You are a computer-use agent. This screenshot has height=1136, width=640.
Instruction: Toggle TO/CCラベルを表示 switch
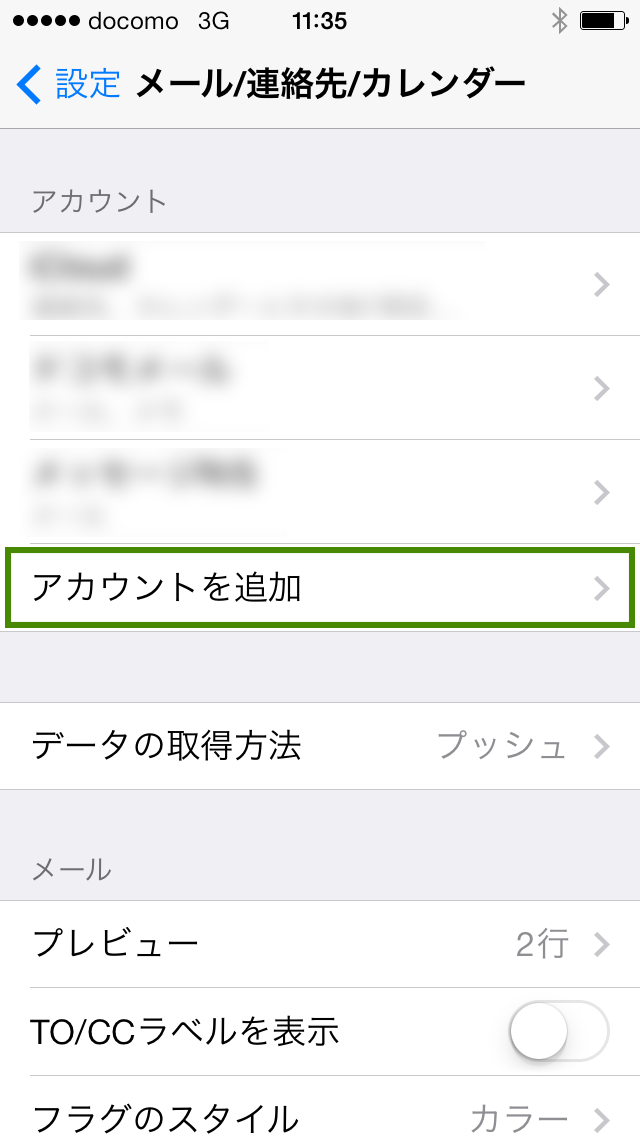(x=559, y=1030)
